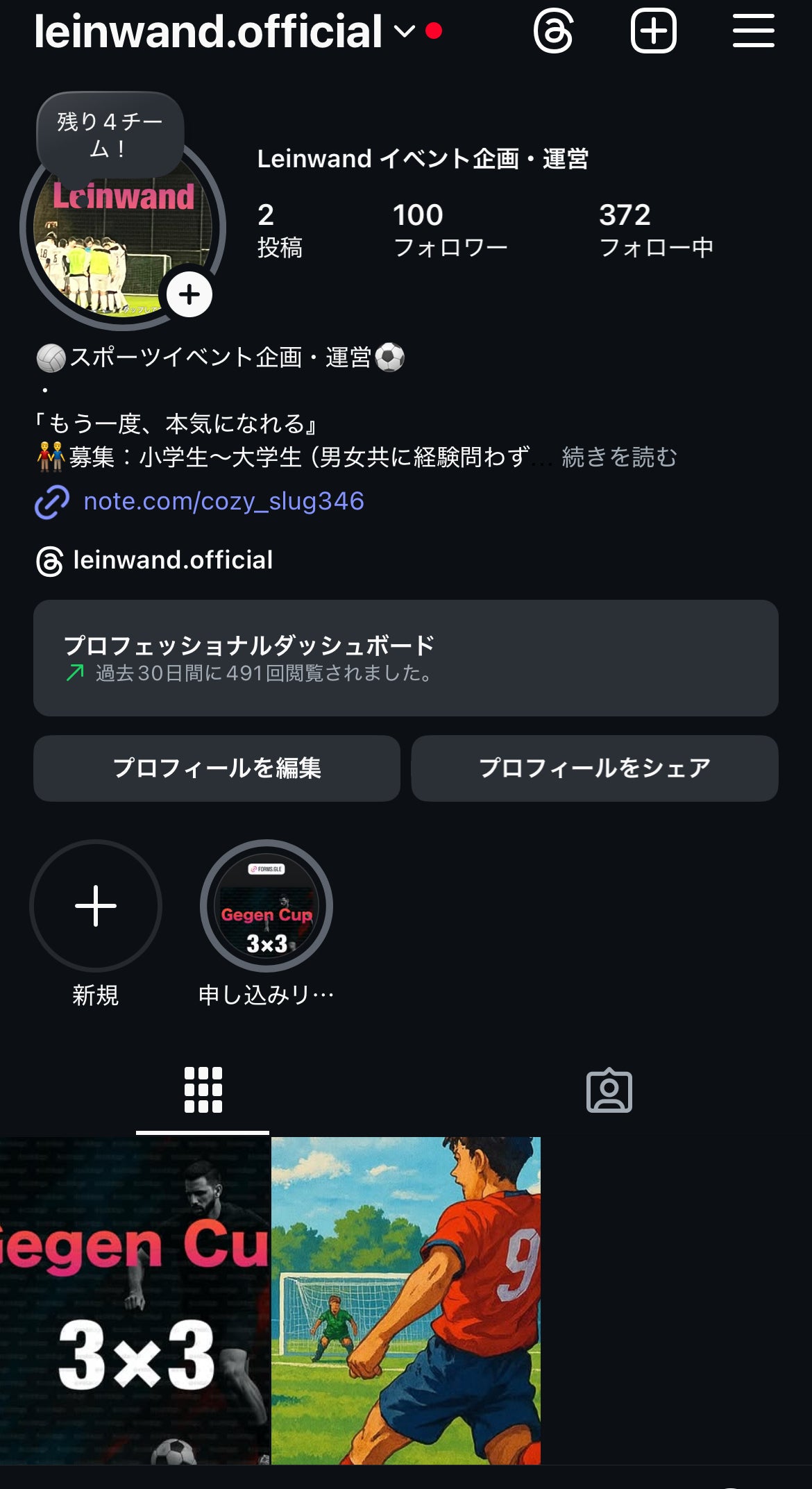Open the hamburger menu

753,31
